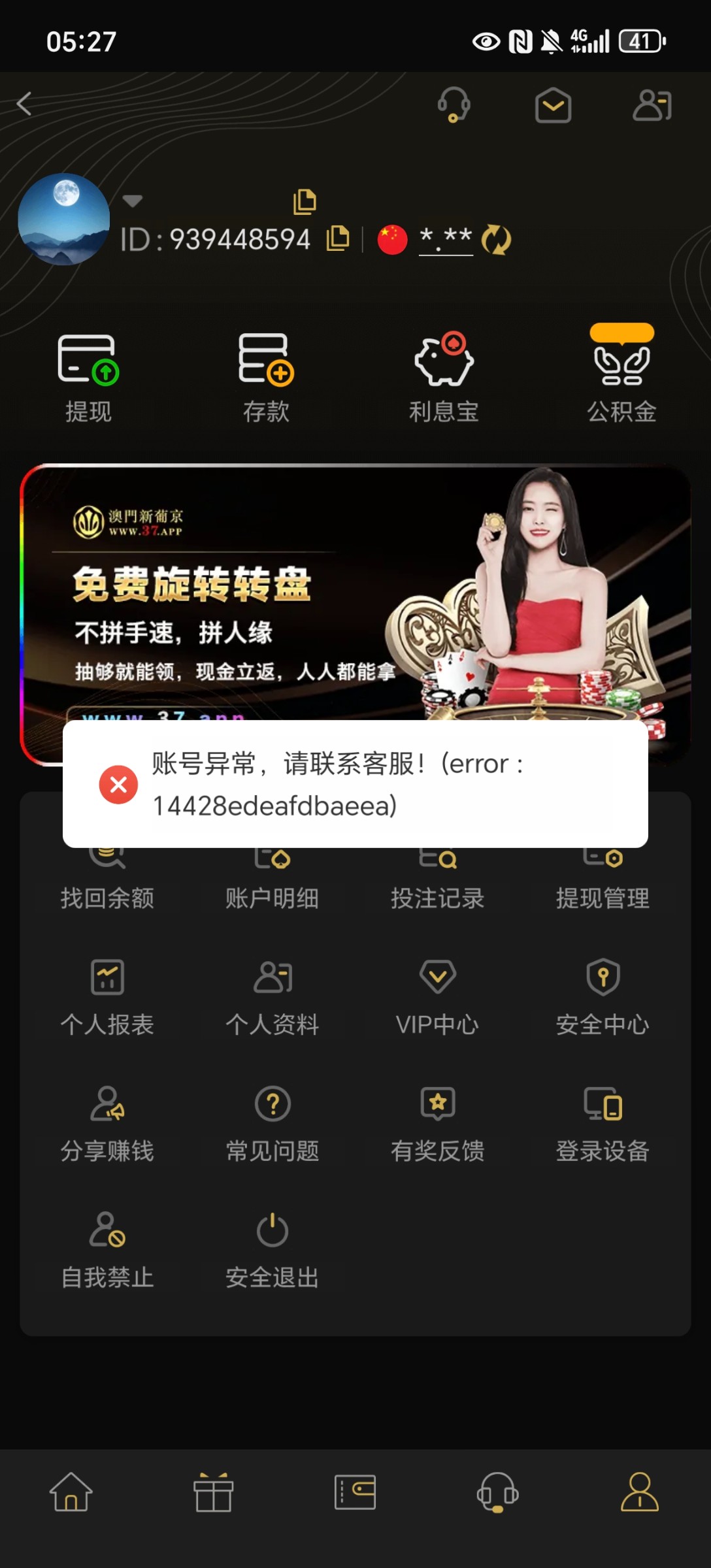The width and height of the screenshot is (711, 1568).
Task: Copy the account ID 939448594
Action: tap(337, 238)
